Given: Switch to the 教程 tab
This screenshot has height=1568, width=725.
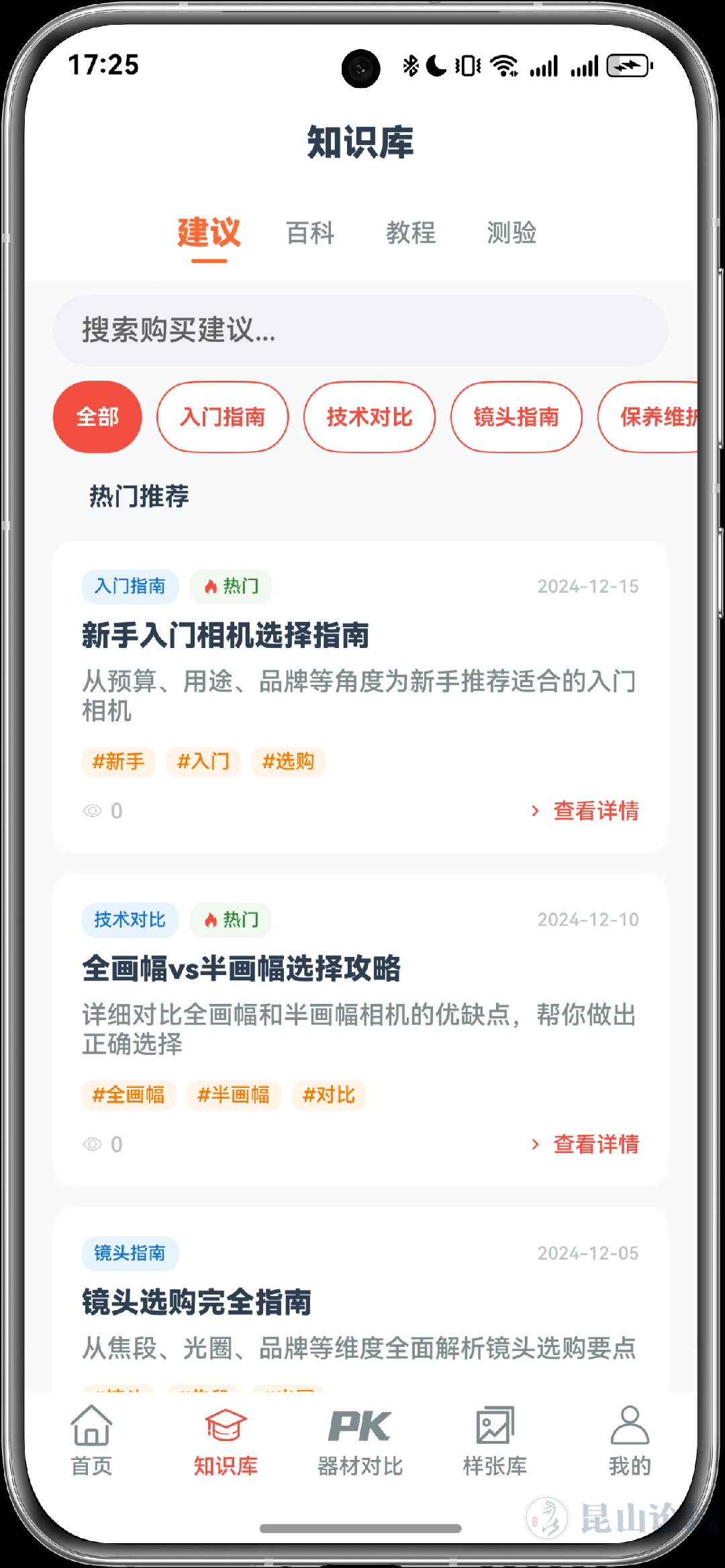Looking at the screenshot, I should [x=411, y=233].
